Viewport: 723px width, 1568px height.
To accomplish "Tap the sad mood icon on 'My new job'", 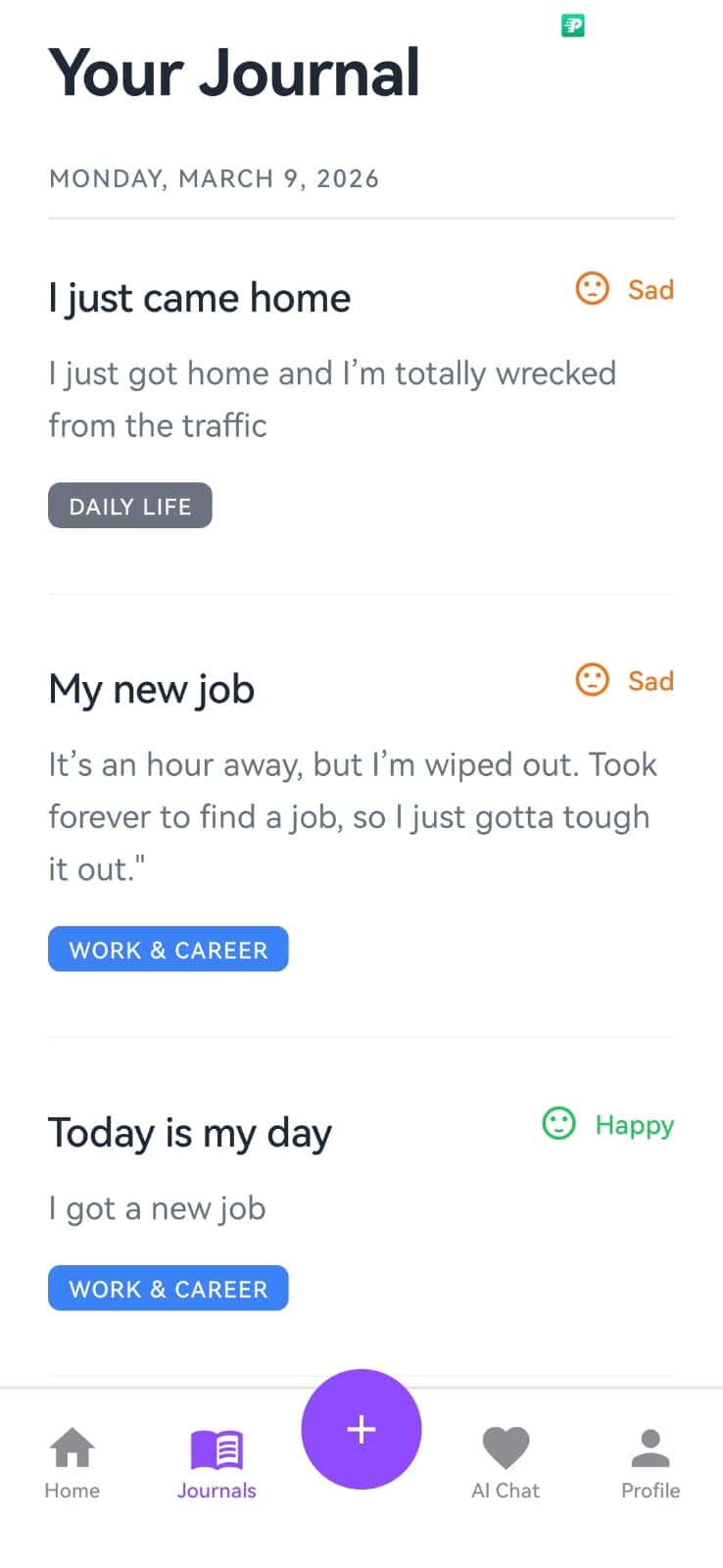I will tap(592, 680).
